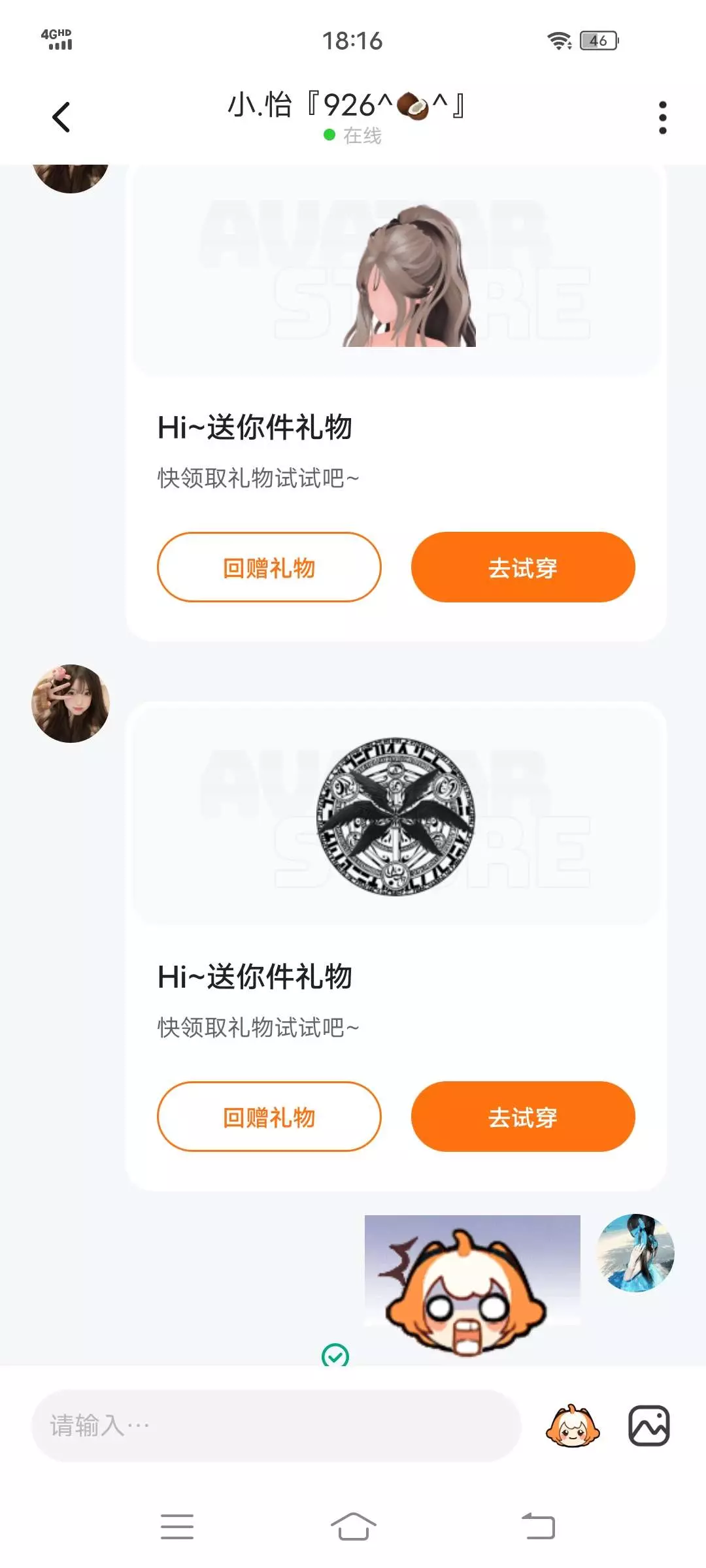Go to the system home screen
The width and height of the screenshot is (706, 1568).
click(x=353, y=1526)
